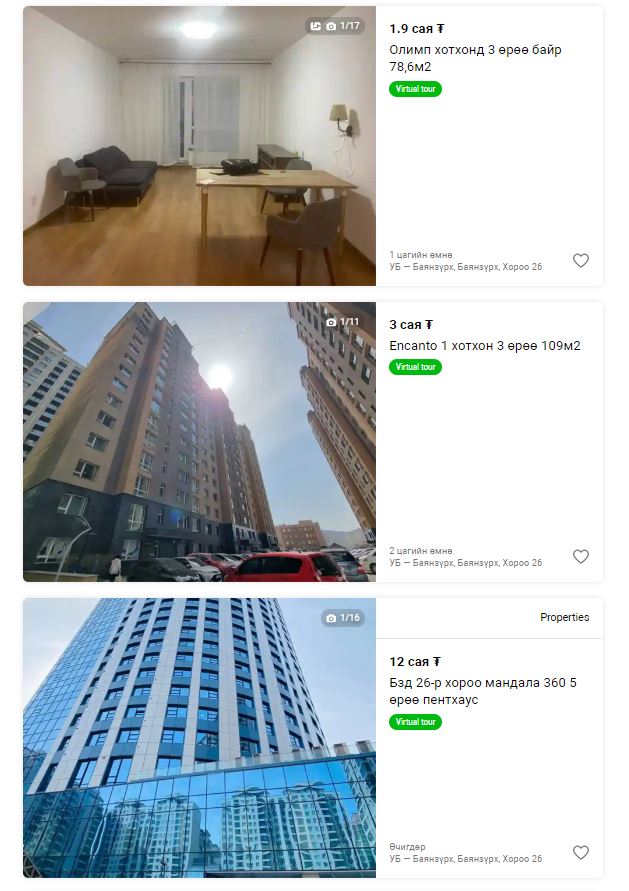
Task: Open the Properties label on penthouse card
Action: [x=564, y=617]
